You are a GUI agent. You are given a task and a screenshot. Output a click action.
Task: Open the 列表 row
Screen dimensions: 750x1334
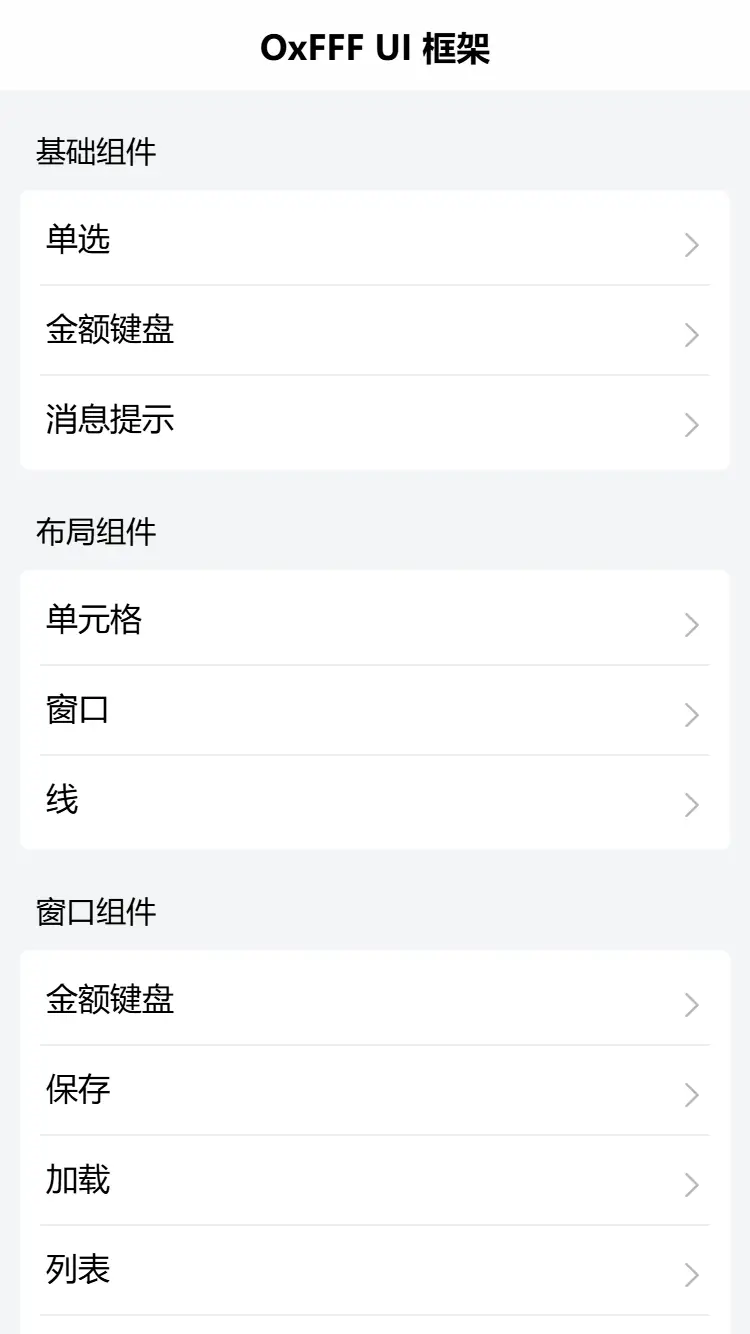click(375, 1270)
